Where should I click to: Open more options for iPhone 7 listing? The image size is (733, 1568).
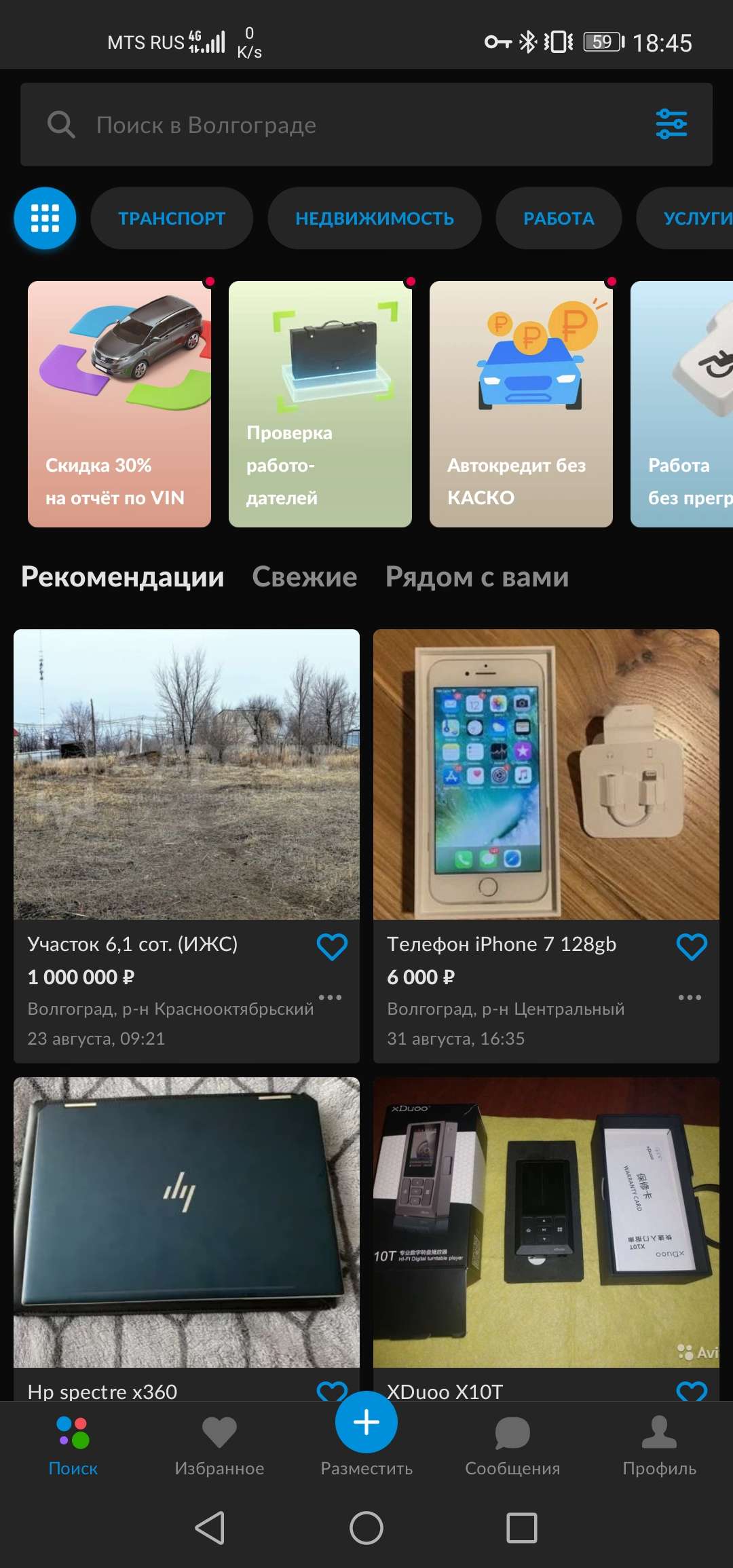[x=690, y=997]
